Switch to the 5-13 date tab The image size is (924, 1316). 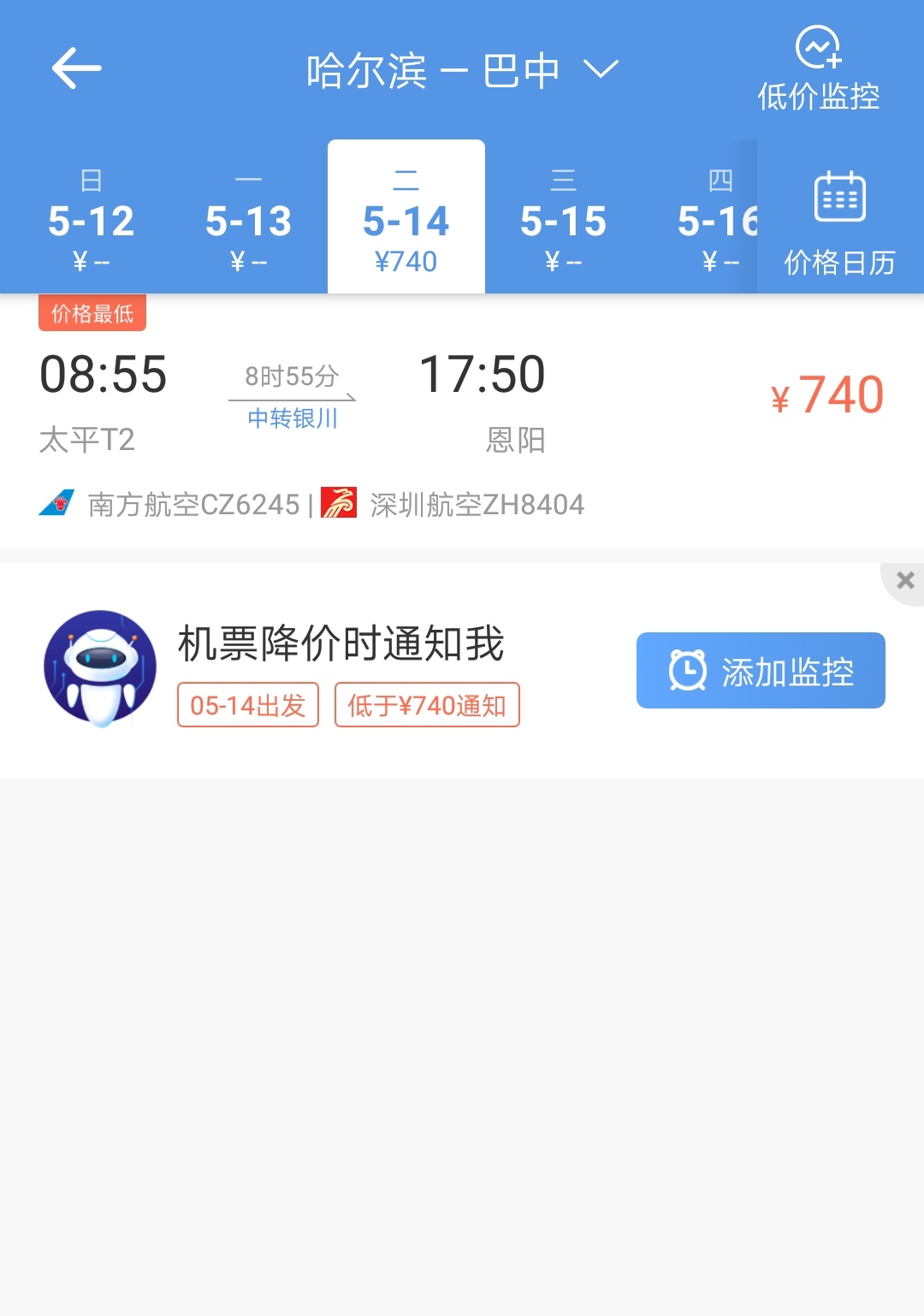(248, 219)
